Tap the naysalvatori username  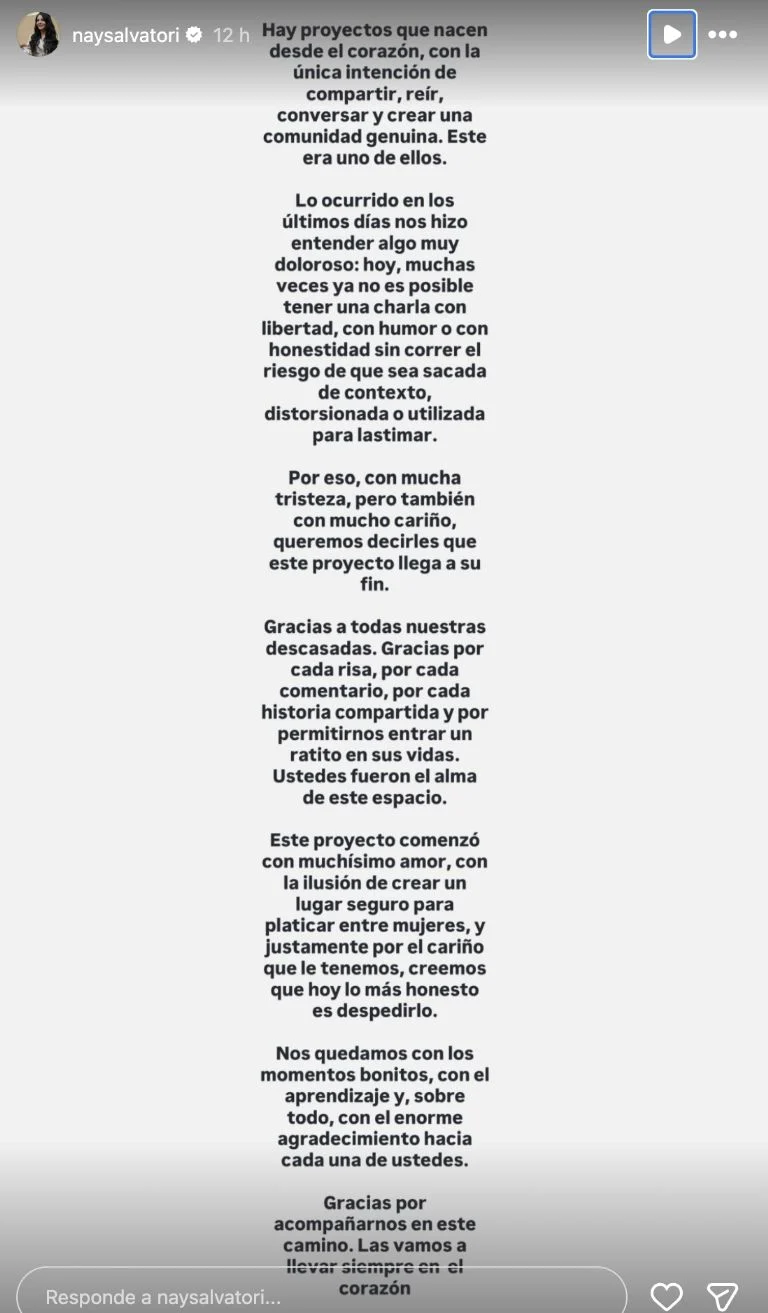(x=128, y=35)
